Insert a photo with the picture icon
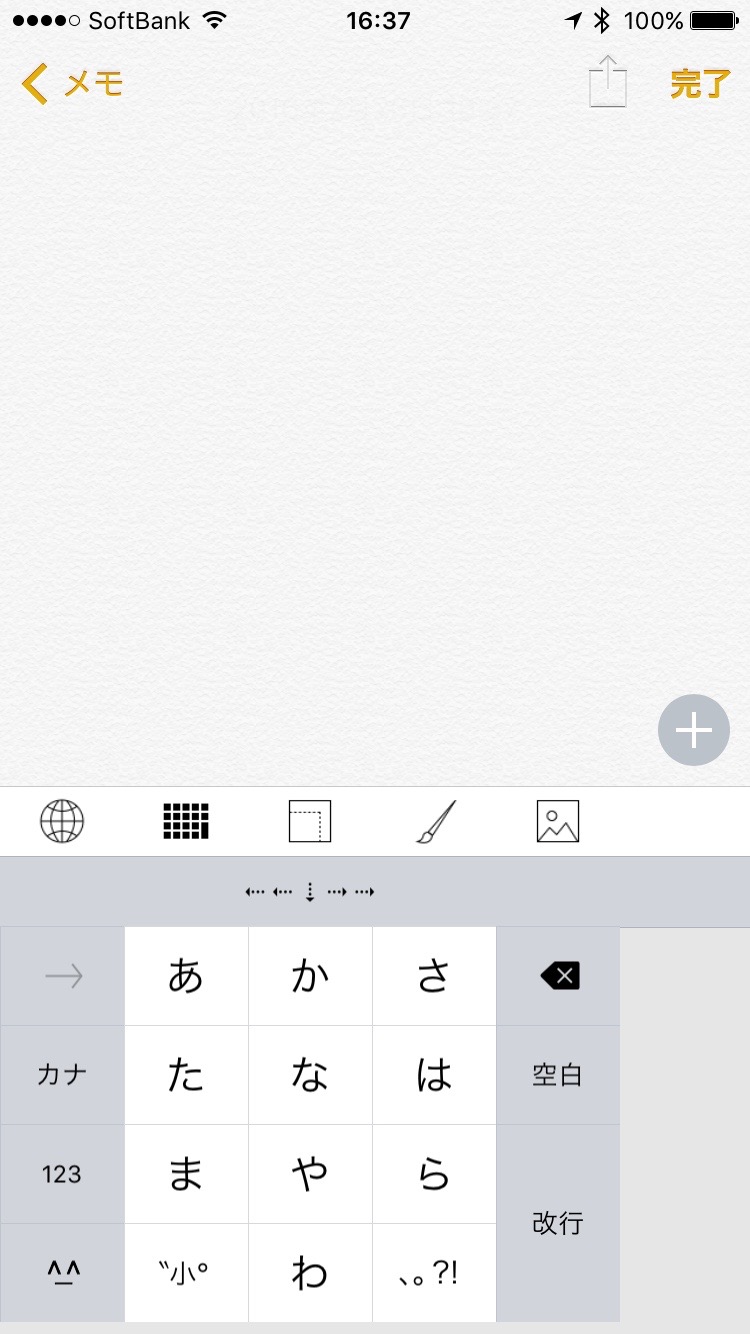 [x=558, y=822]
